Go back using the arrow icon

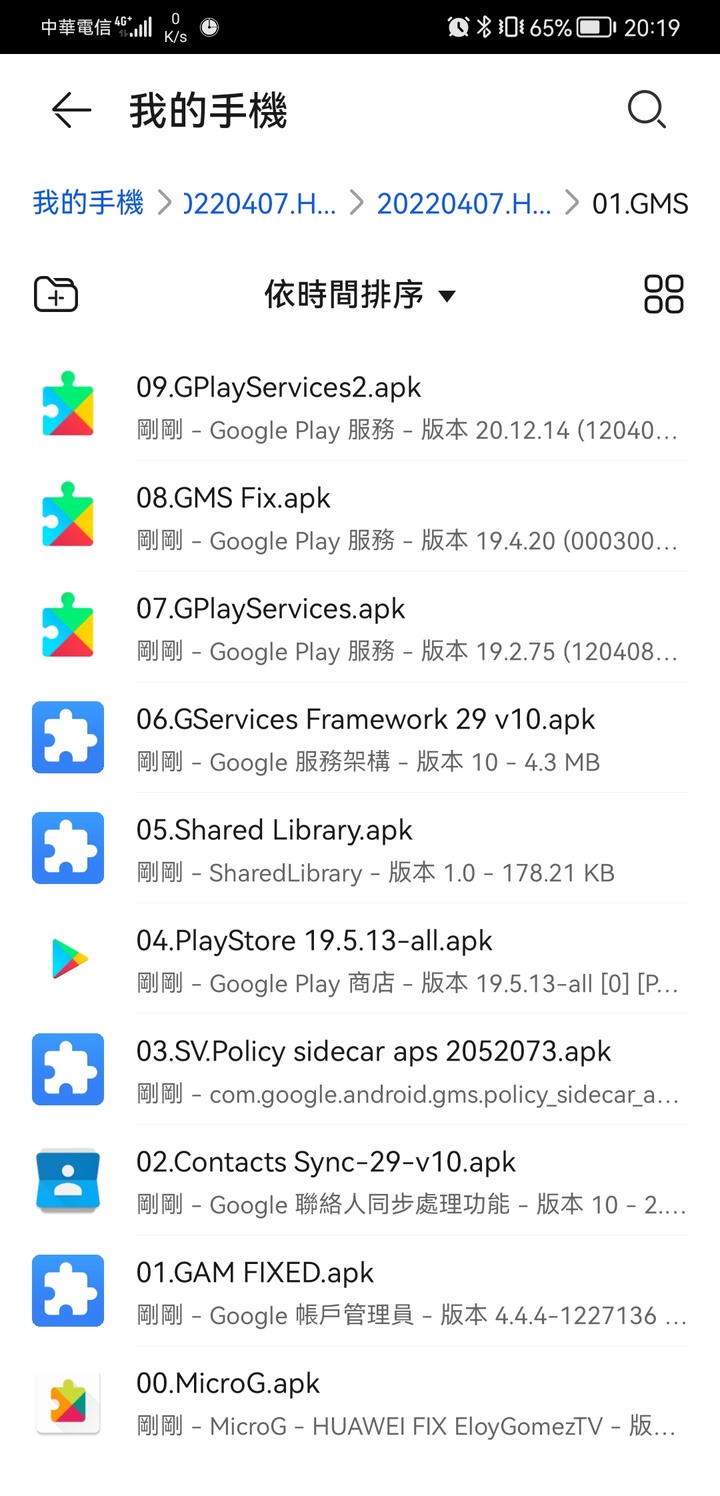(72, 110)
